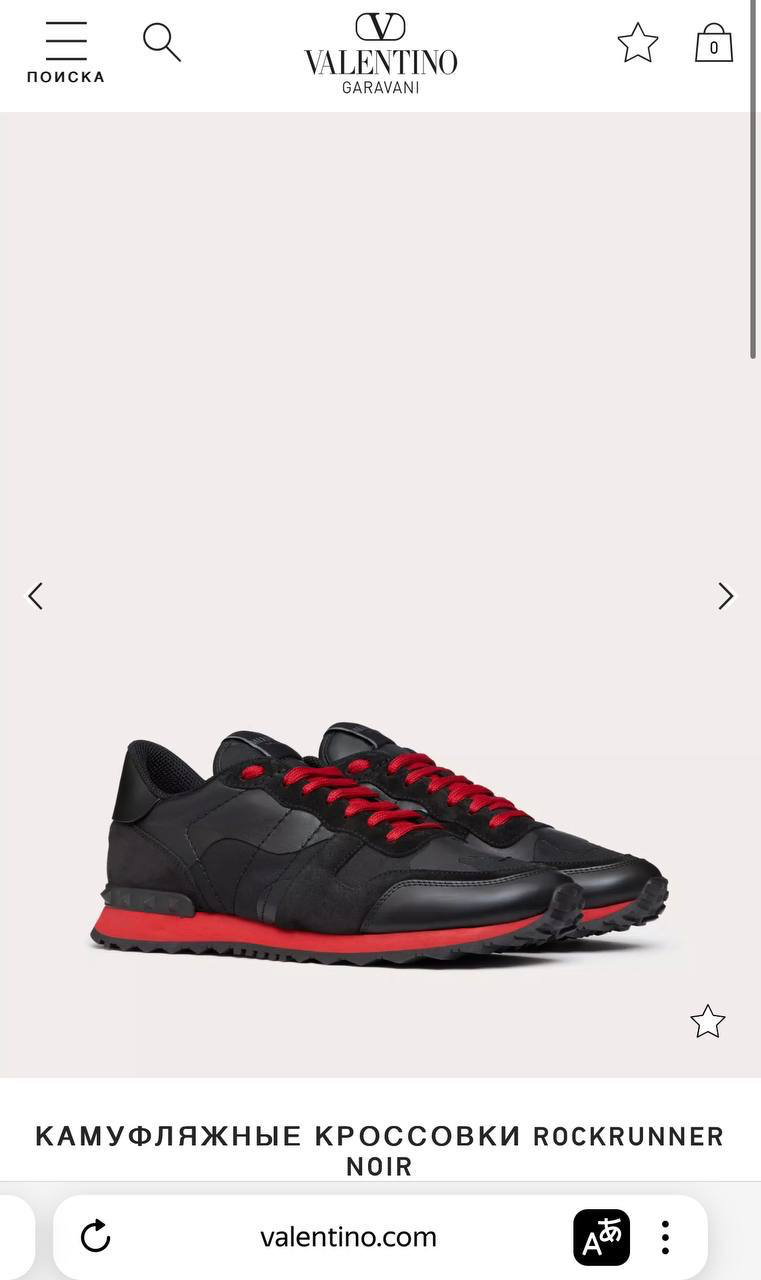Screen dimensions: 761x1280
Task: Open the wishlist star in the header
Action: pos(638,43)
